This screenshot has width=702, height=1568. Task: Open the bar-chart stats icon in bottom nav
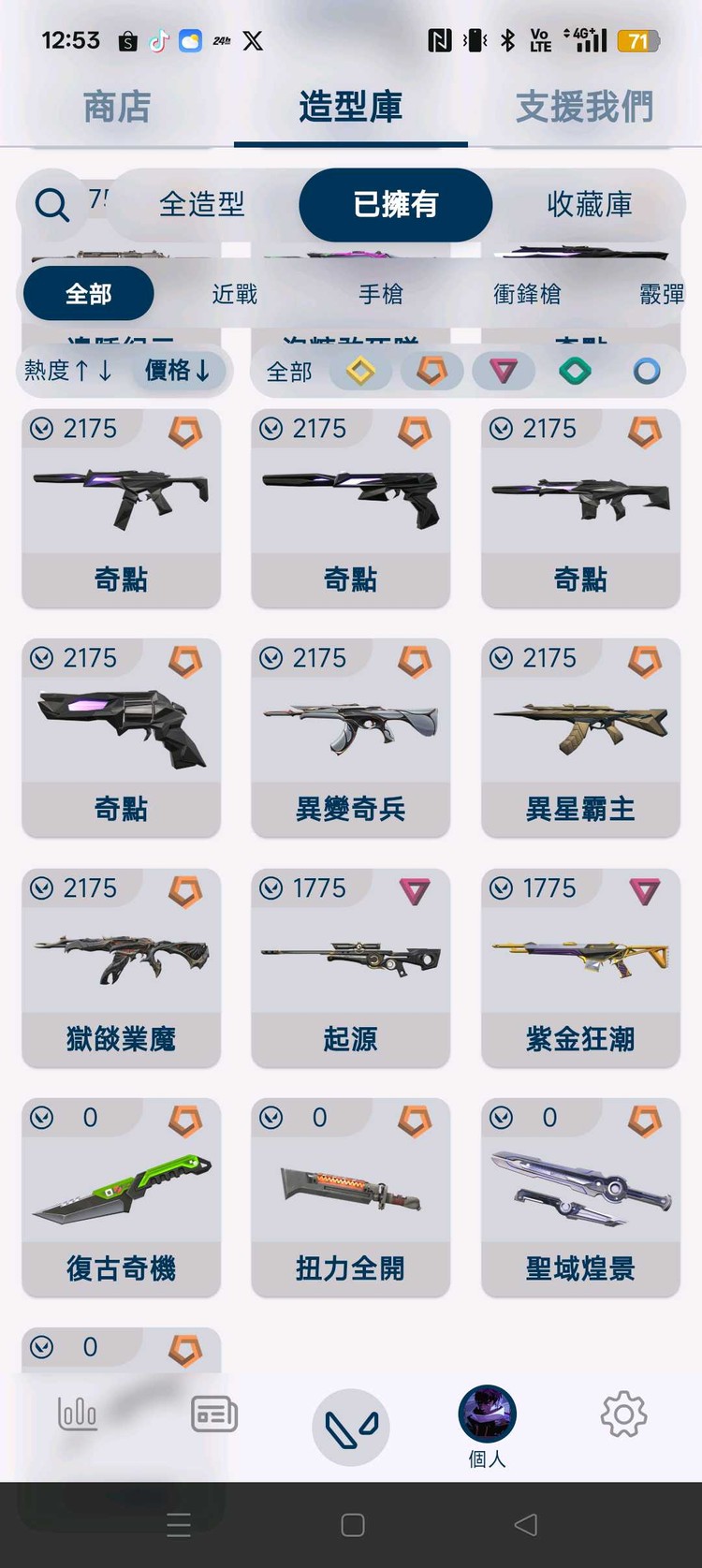(x=77, y=1414)
